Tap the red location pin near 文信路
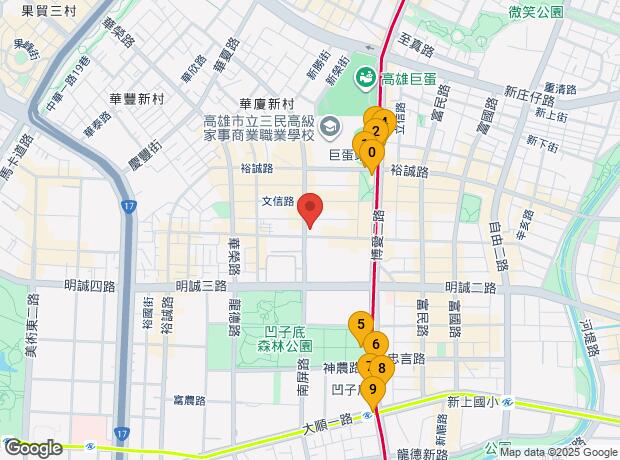The image size is (620, 460). point(311,208)
